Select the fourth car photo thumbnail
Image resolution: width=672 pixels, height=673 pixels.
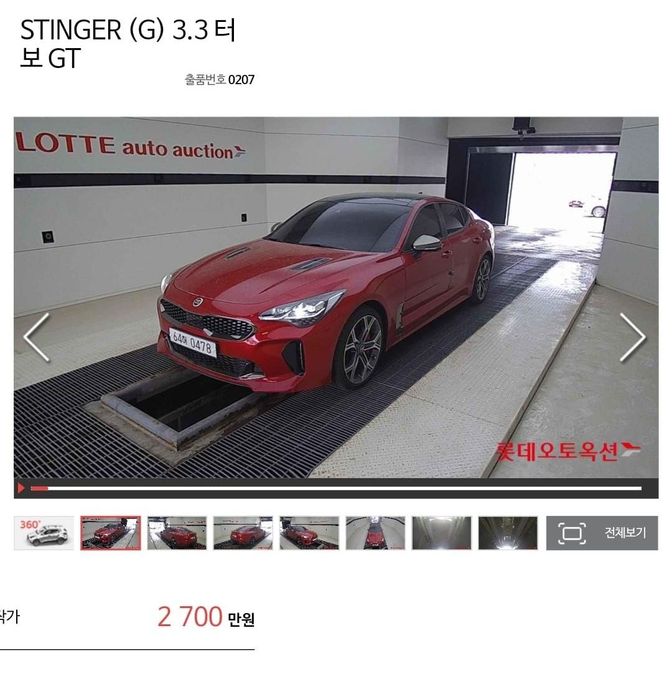[x=309, y=533]
